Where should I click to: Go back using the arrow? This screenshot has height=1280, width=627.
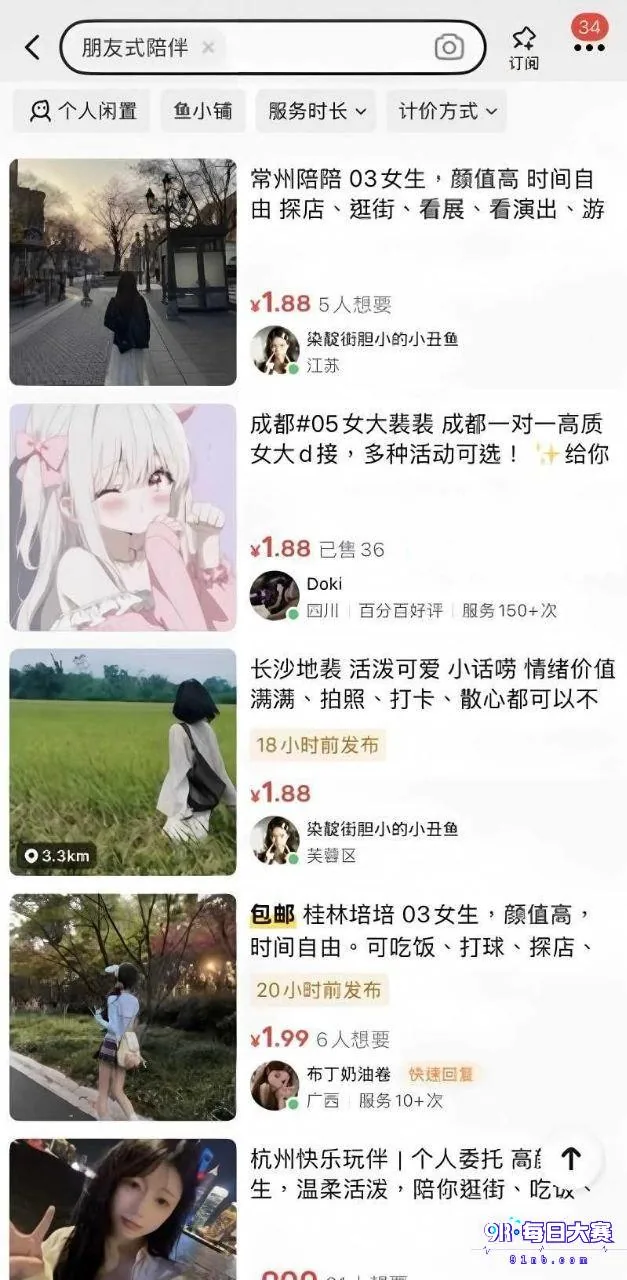[33, 47]
